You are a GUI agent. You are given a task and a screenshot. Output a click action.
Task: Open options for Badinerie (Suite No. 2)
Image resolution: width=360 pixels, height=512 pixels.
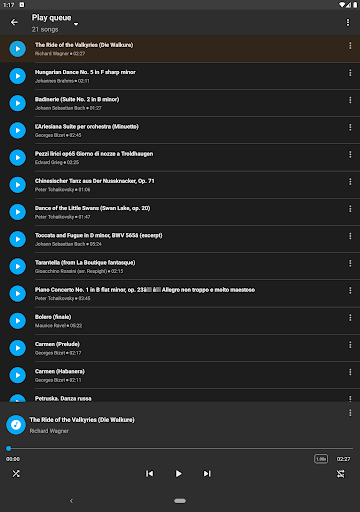350,100
